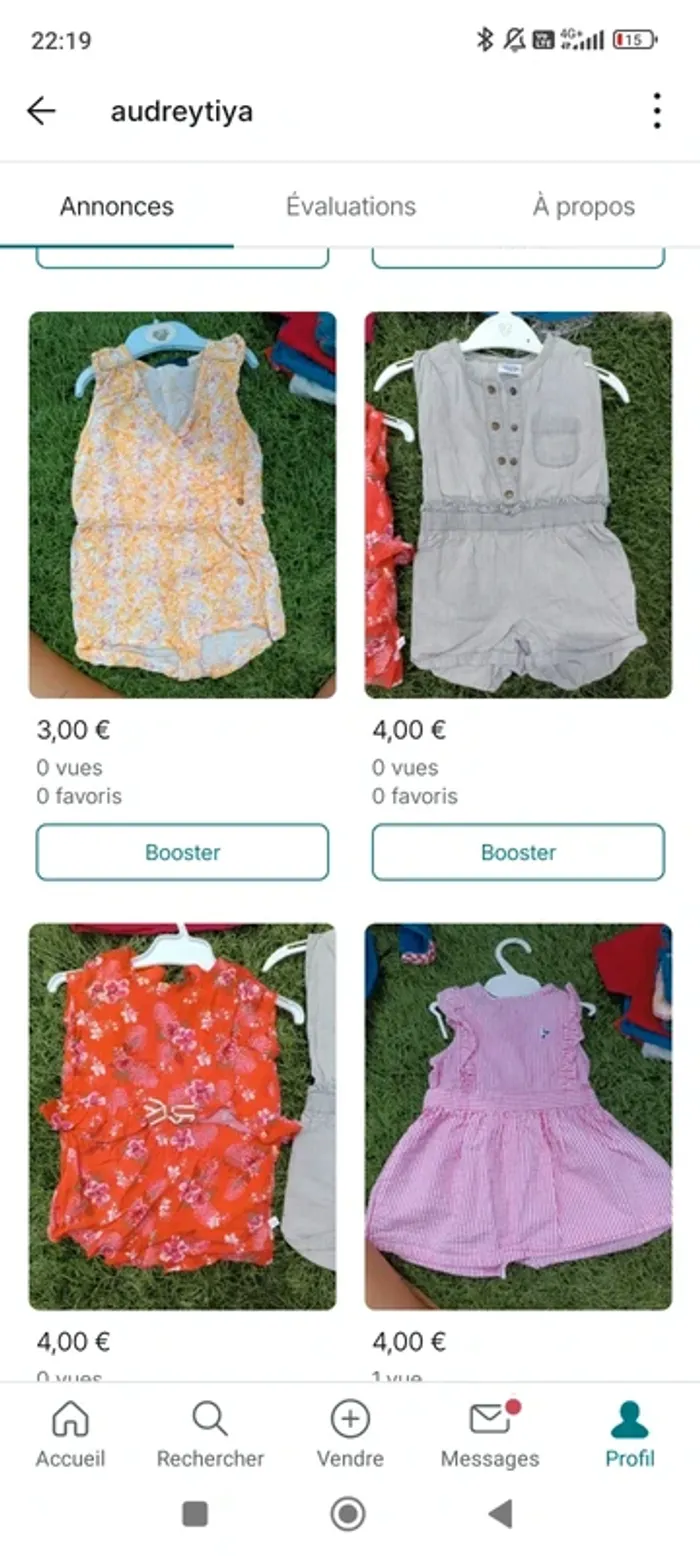Start selling with the Vendre tab
Viewport: 700px width, 1556px height.
(350, 1434)
